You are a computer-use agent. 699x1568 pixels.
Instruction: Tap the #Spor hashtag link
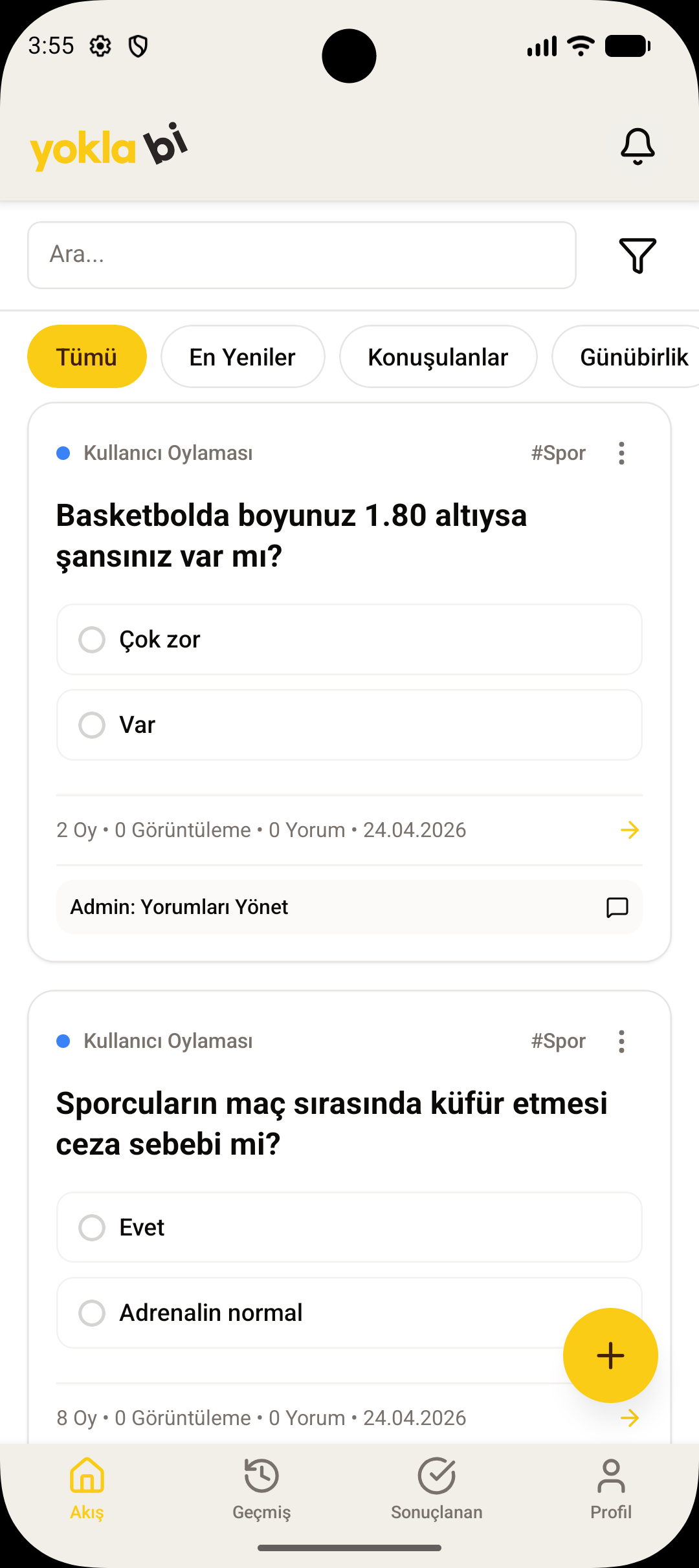(x=558, y=453)
